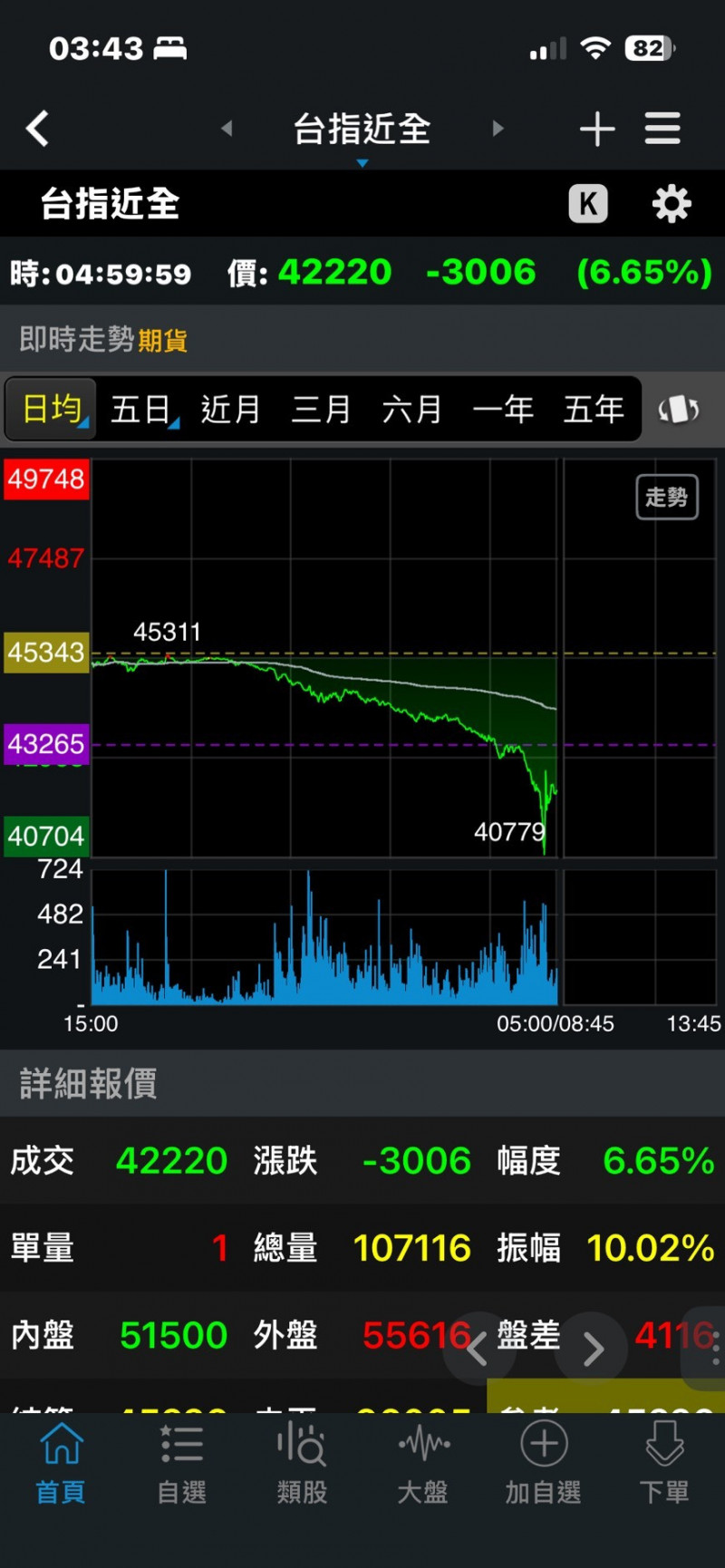725x1568 pixels.
Task: Rotate the chart to landscape view
Action: pos(679,410)
